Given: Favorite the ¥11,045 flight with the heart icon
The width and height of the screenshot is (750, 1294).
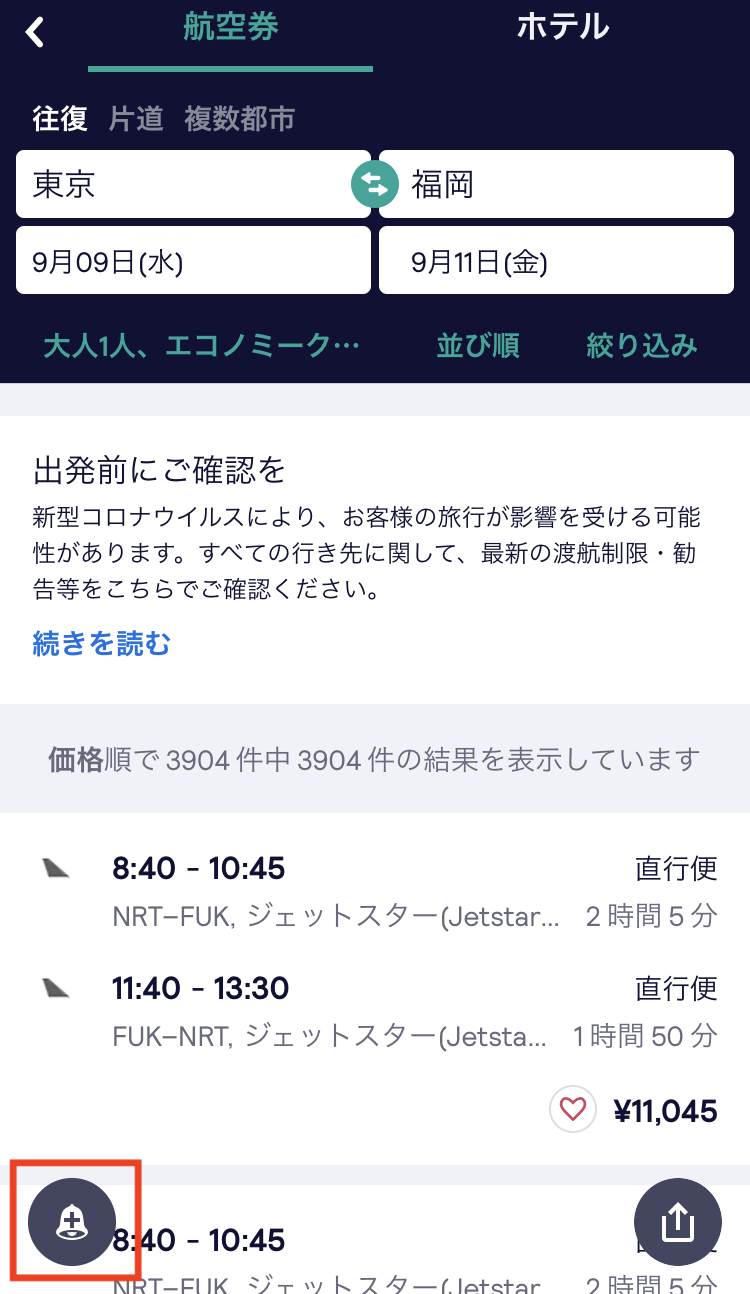Looking at the screenshot, I should (572, 1110).
